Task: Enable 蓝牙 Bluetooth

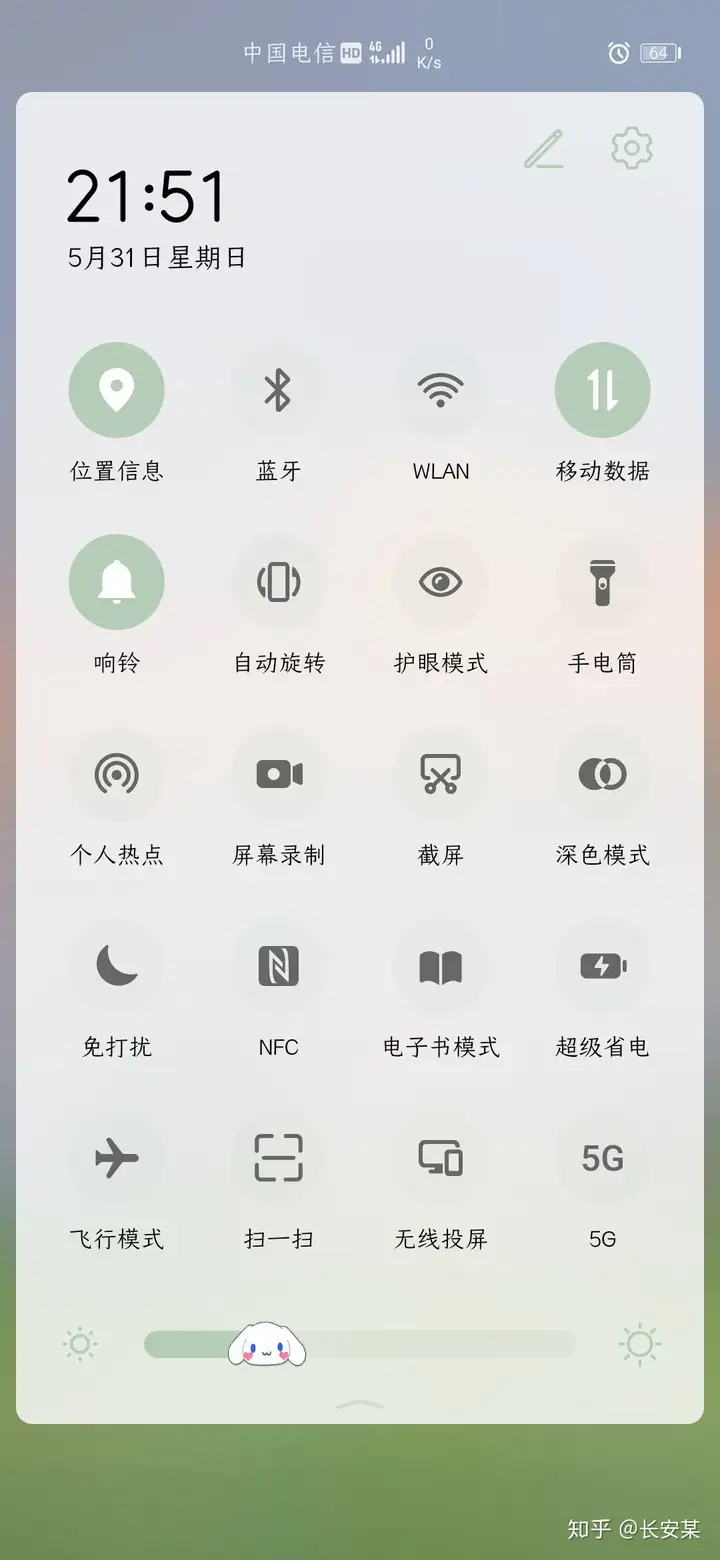Action: 278,390
